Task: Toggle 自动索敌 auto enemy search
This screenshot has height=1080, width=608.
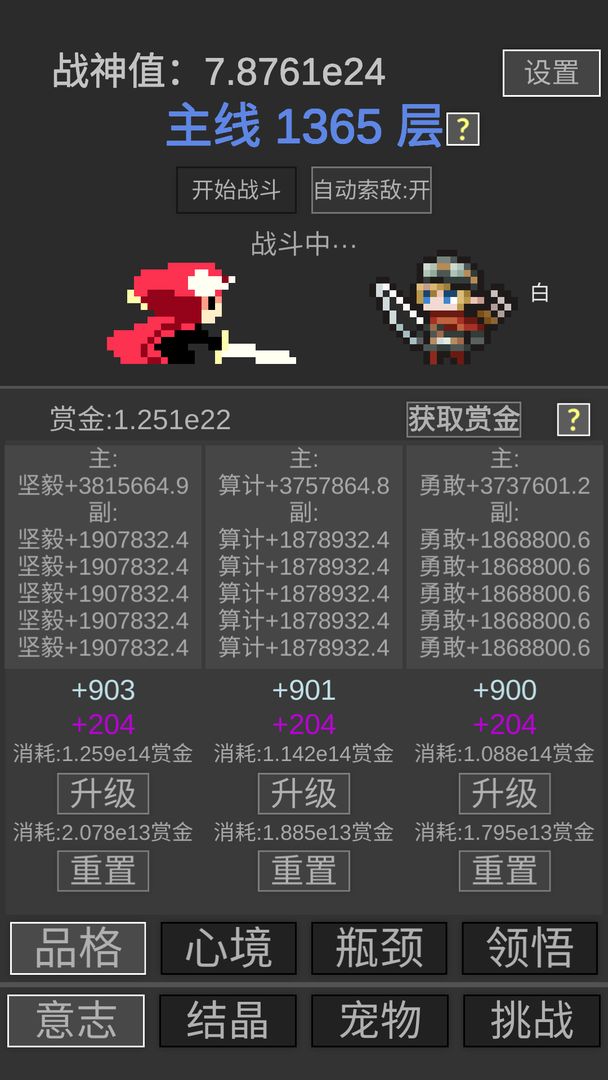Action: pyautogui.click(x=371, y=190)
